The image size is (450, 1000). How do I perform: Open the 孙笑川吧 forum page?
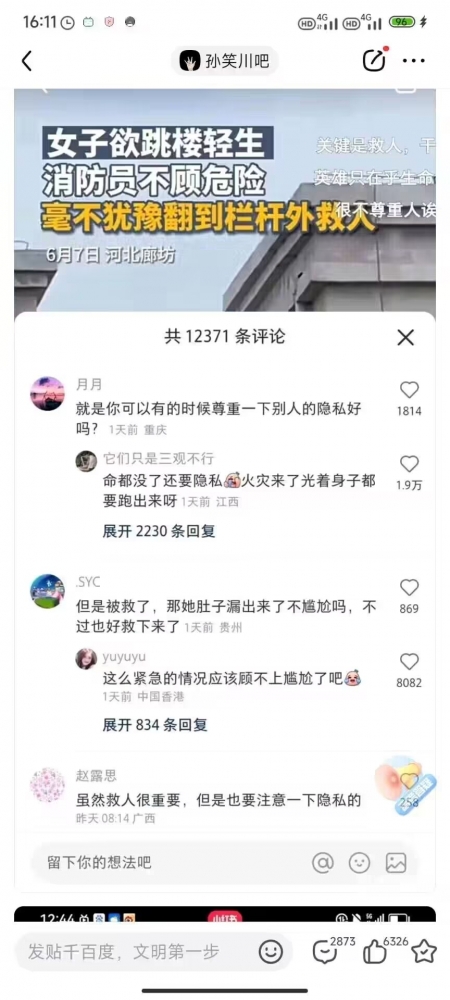224,61
